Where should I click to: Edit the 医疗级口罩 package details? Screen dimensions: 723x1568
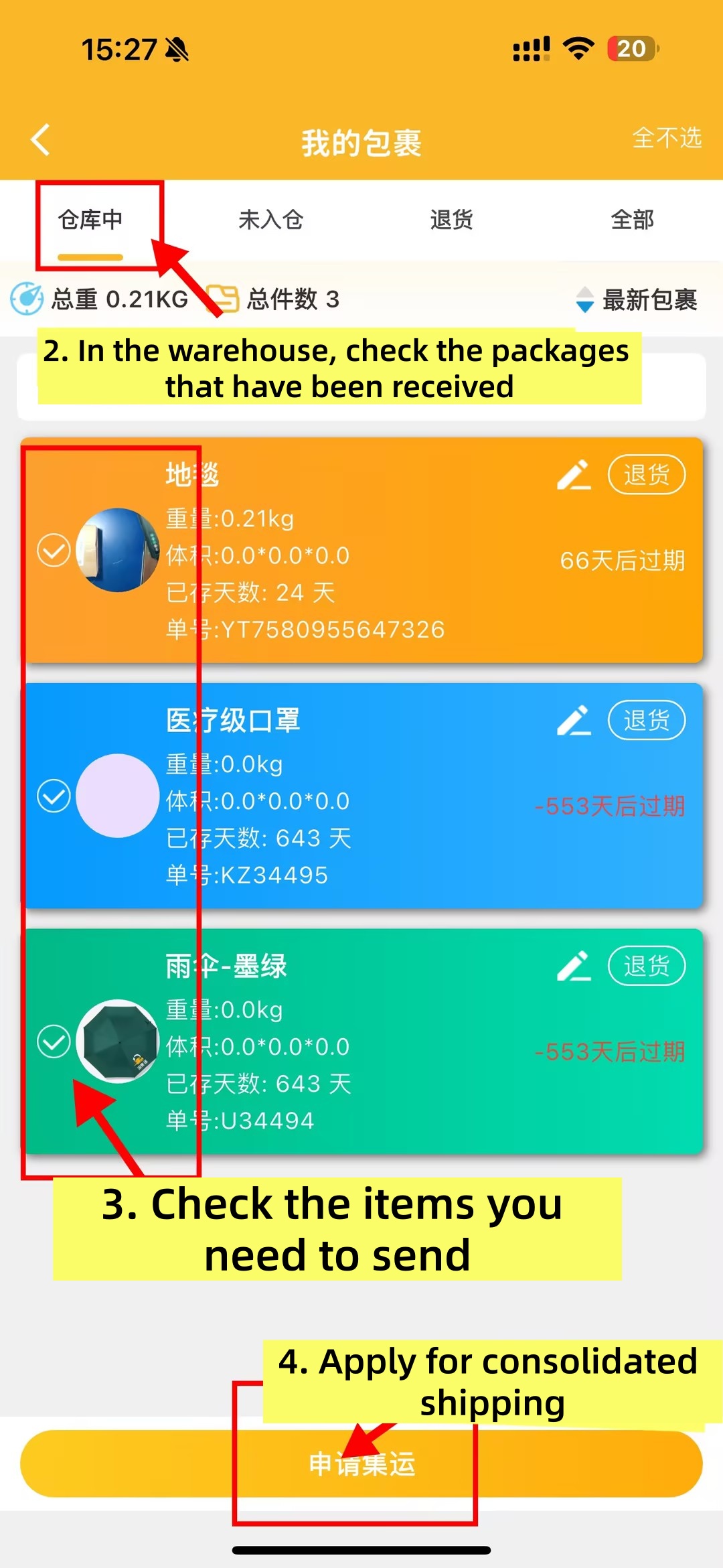click(x=574, y=721)
